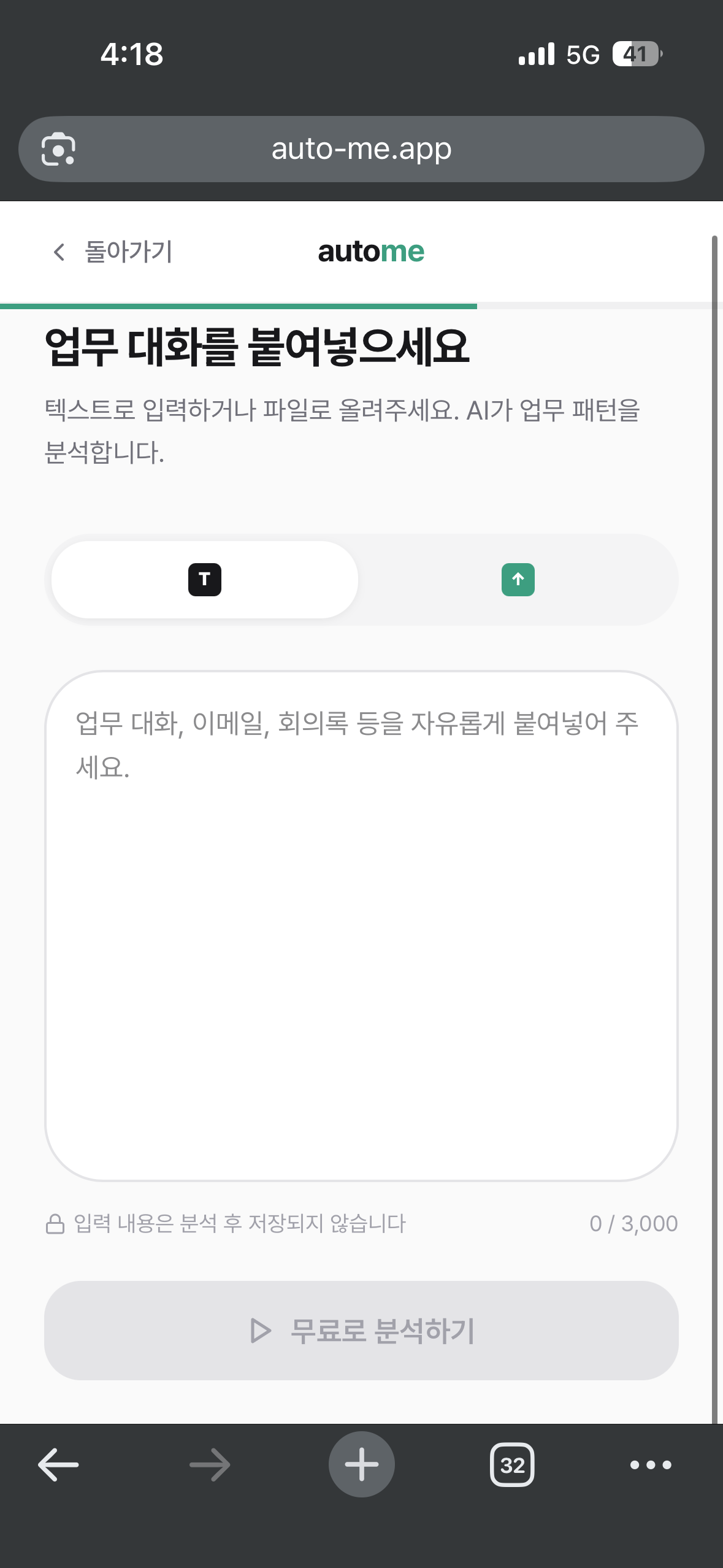Screen dimensions: 723x1568
Task: Open the browser more options menu
Action: click(651, 1465)
